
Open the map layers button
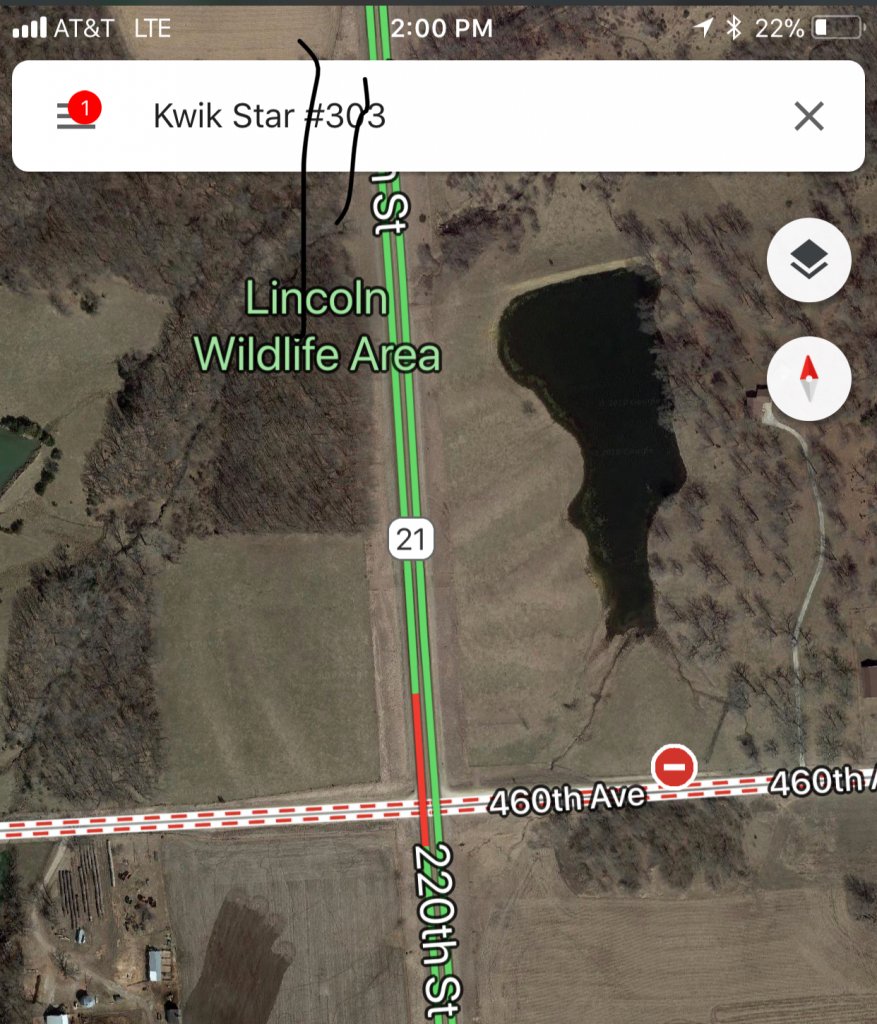(x=809, y=260)
